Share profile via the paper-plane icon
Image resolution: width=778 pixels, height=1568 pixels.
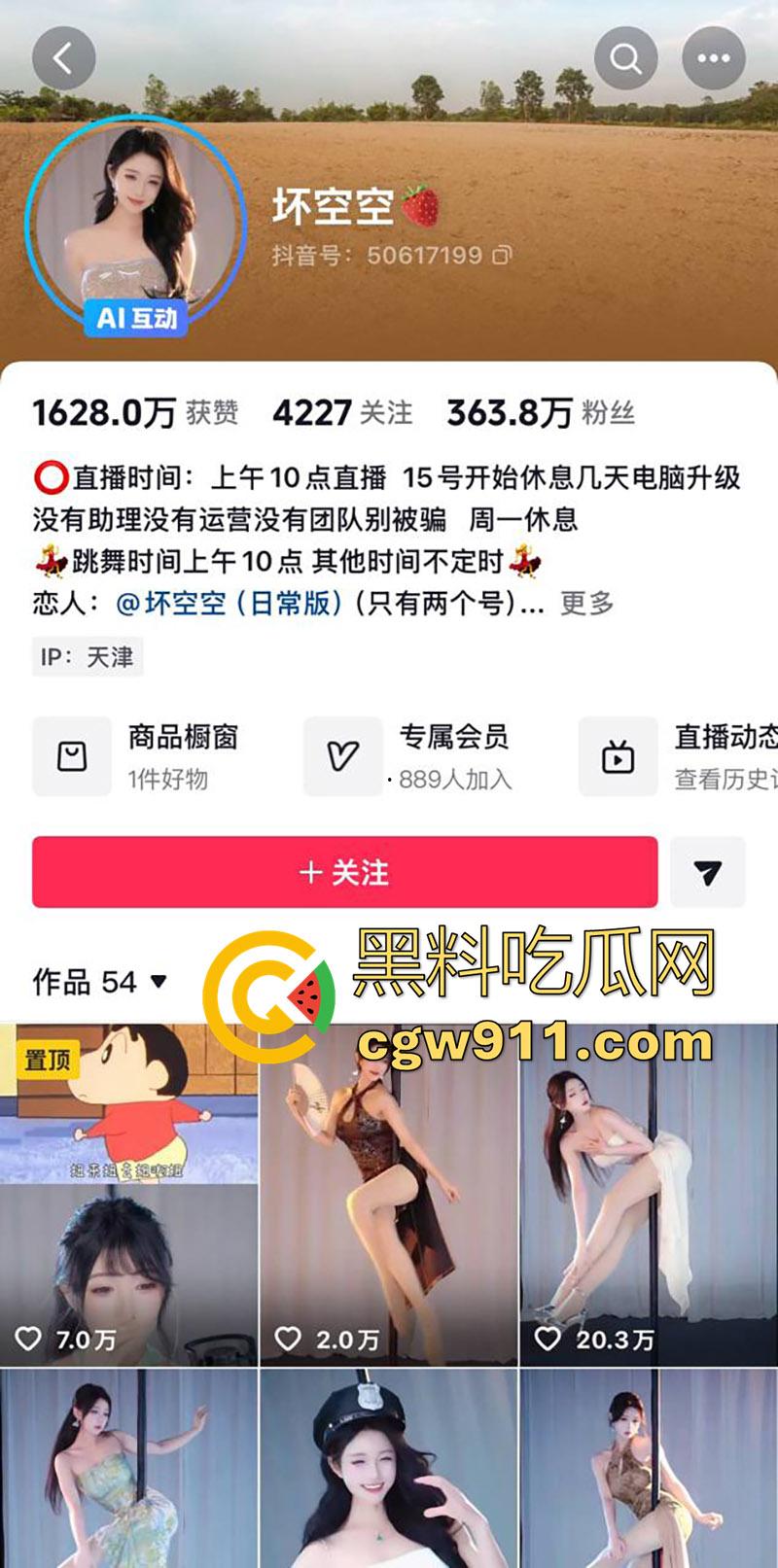coord(708,873)
